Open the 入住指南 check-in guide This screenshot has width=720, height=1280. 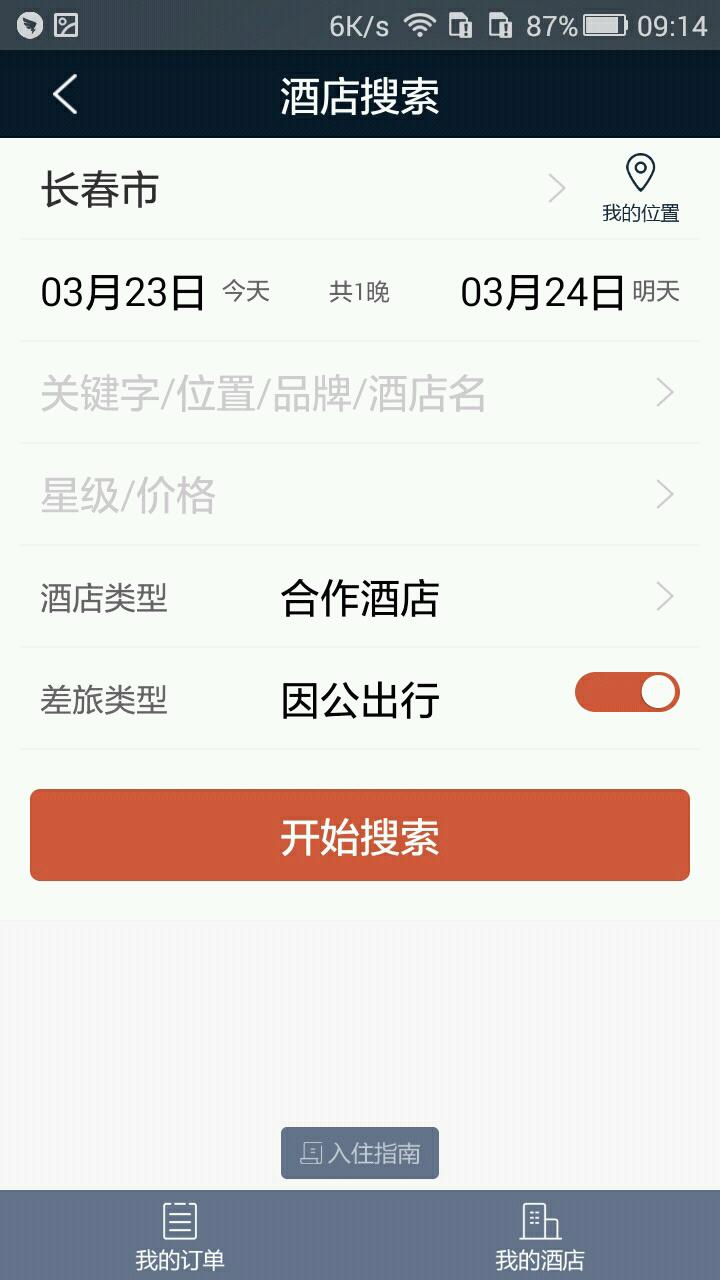(360, 1152)
